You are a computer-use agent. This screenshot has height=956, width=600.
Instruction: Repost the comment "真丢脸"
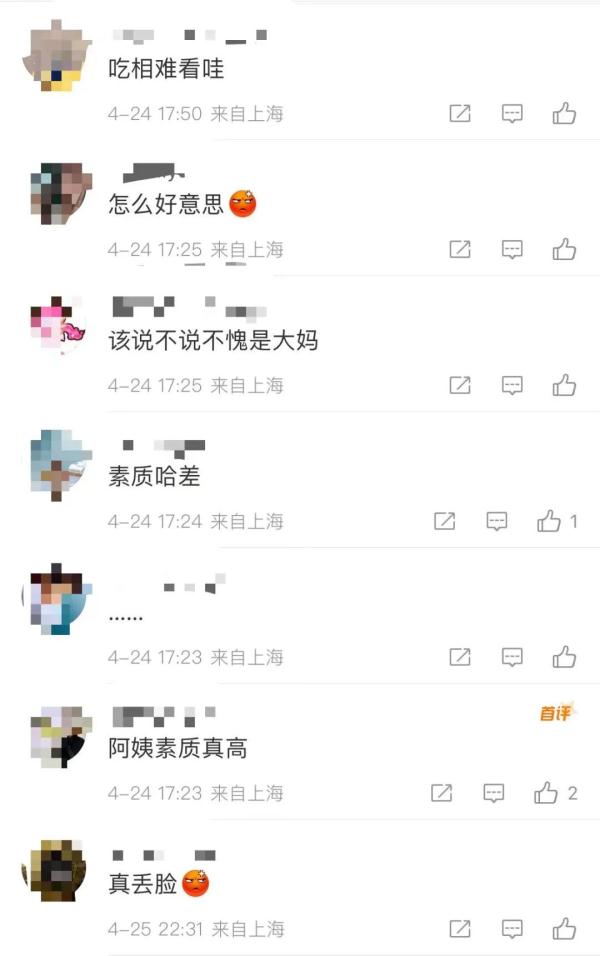[x=460, y=929]
